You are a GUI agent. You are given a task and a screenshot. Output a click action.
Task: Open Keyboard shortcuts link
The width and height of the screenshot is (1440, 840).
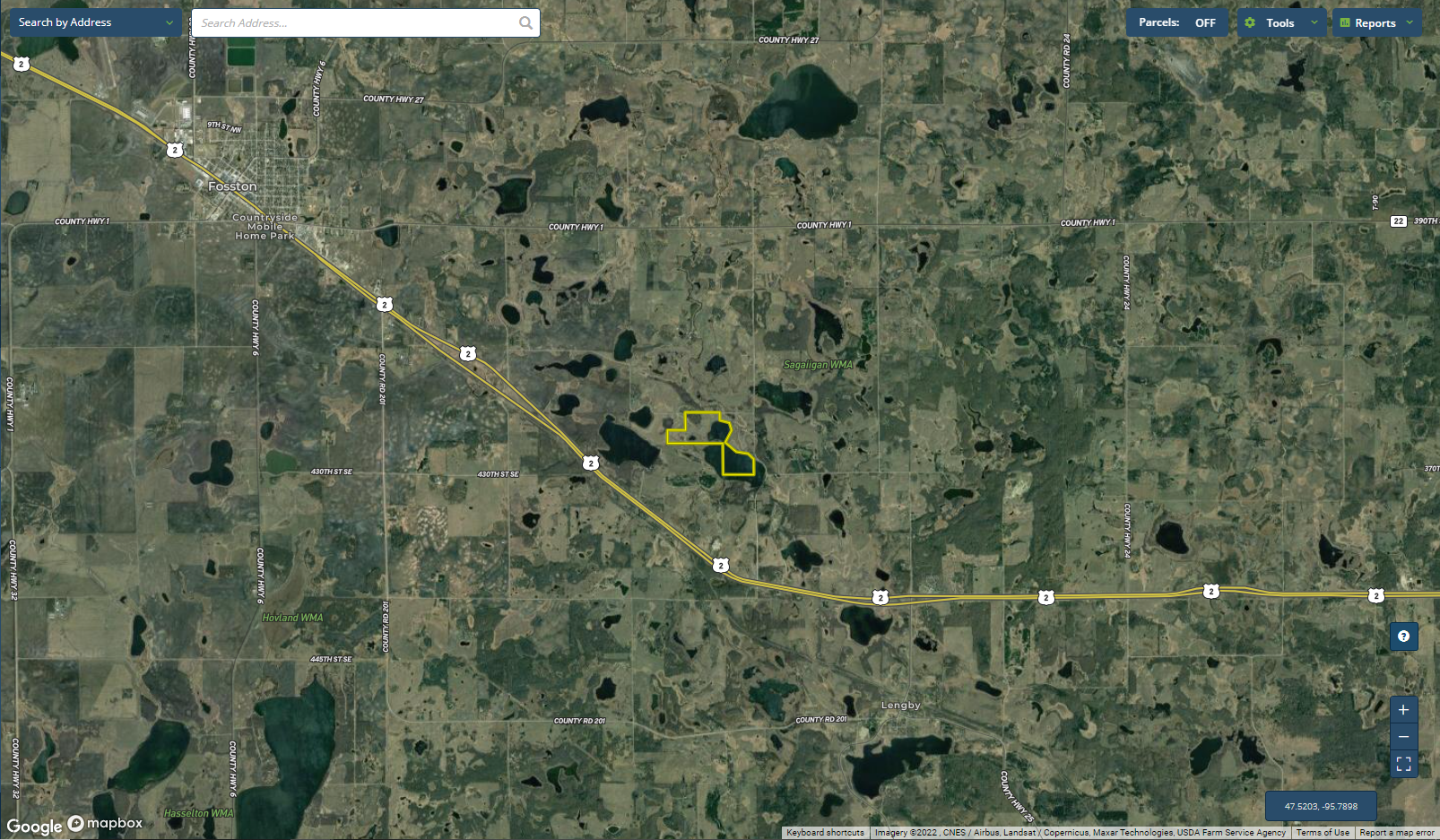click(825, 833)
